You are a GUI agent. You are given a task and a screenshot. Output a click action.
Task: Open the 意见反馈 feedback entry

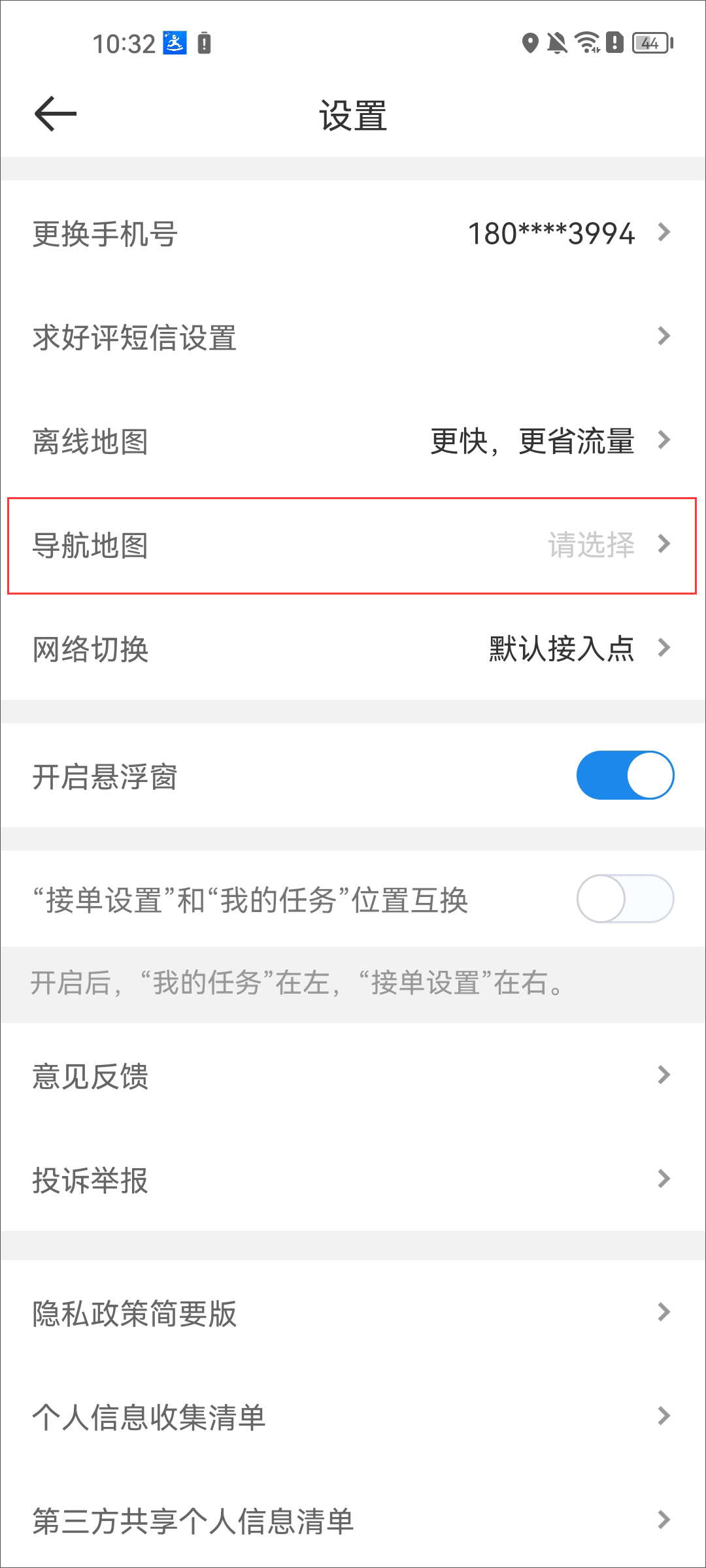click(x=353, y=1077)
